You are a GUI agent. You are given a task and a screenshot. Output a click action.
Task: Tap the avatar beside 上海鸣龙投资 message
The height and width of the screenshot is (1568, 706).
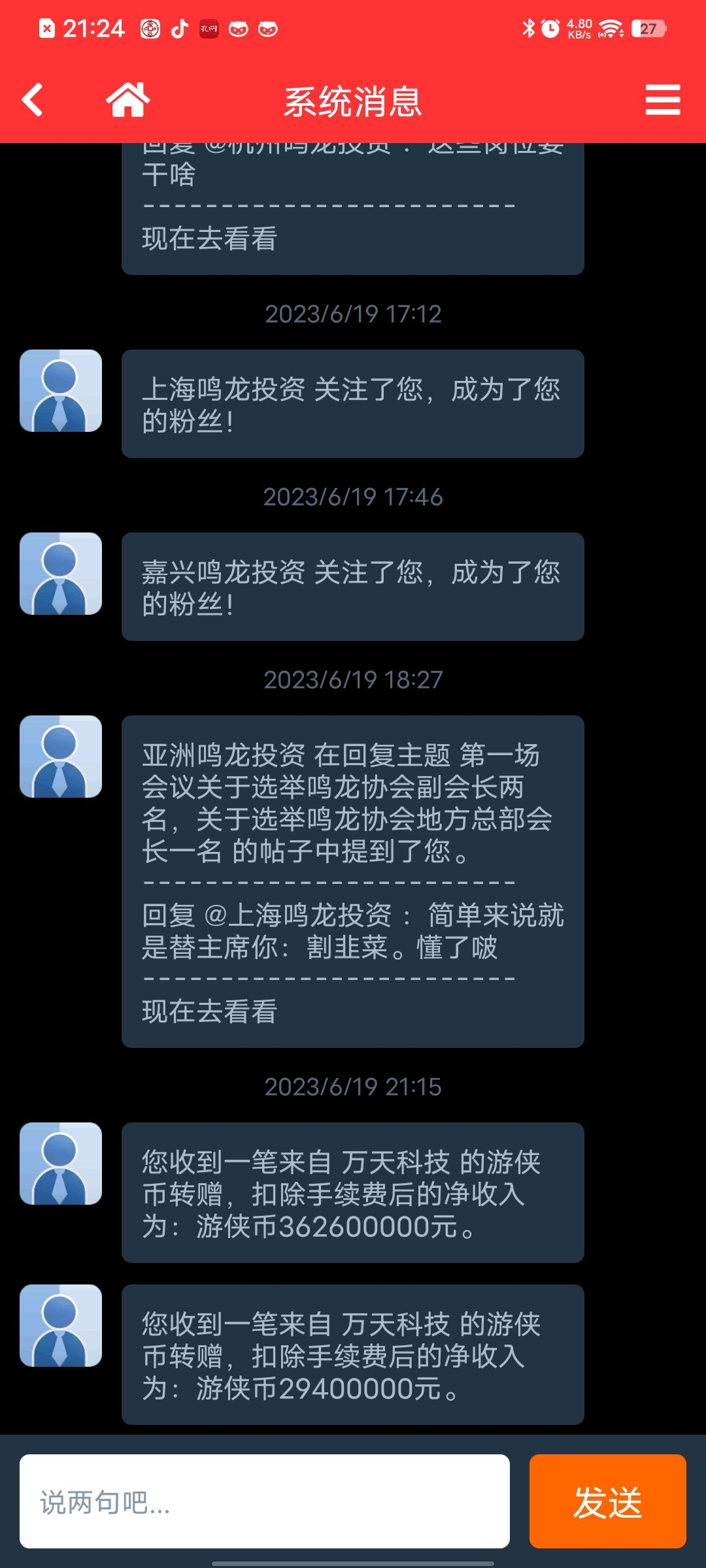click(61, 391)
